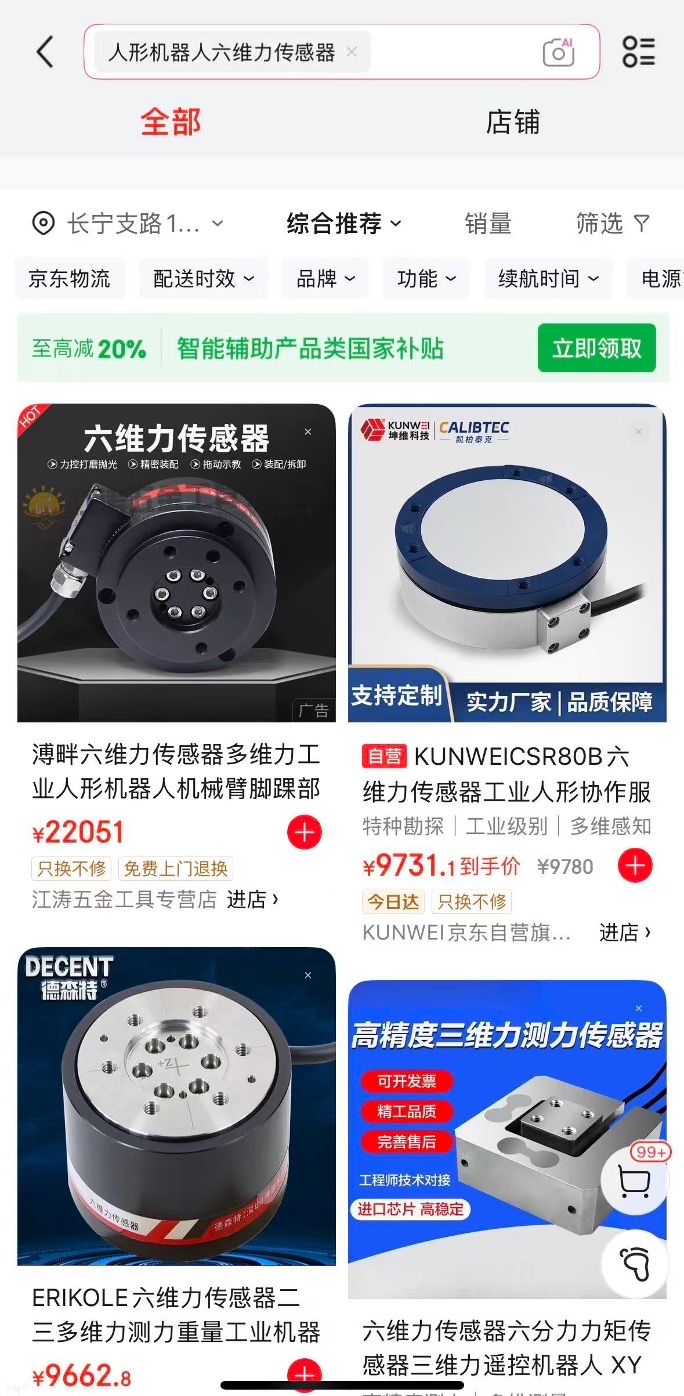Switch to the 店铺 tab
Screen dimensions: 684x1396
click(512, 122)
